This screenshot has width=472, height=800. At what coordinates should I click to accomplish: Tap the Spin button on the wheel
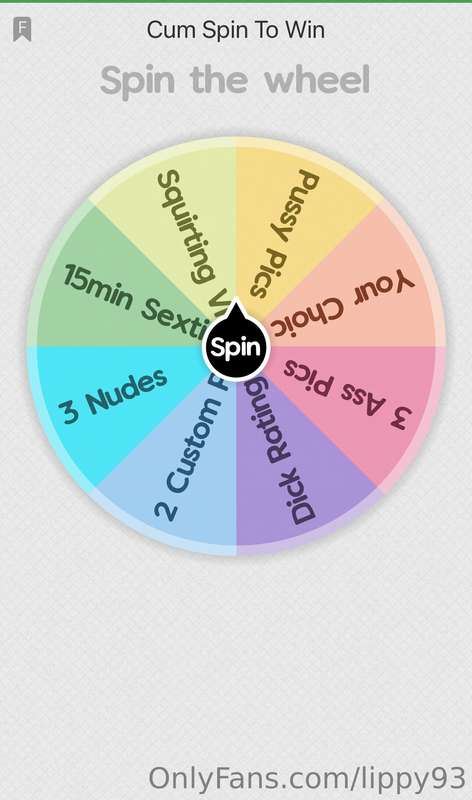click(x=236, y=347)
